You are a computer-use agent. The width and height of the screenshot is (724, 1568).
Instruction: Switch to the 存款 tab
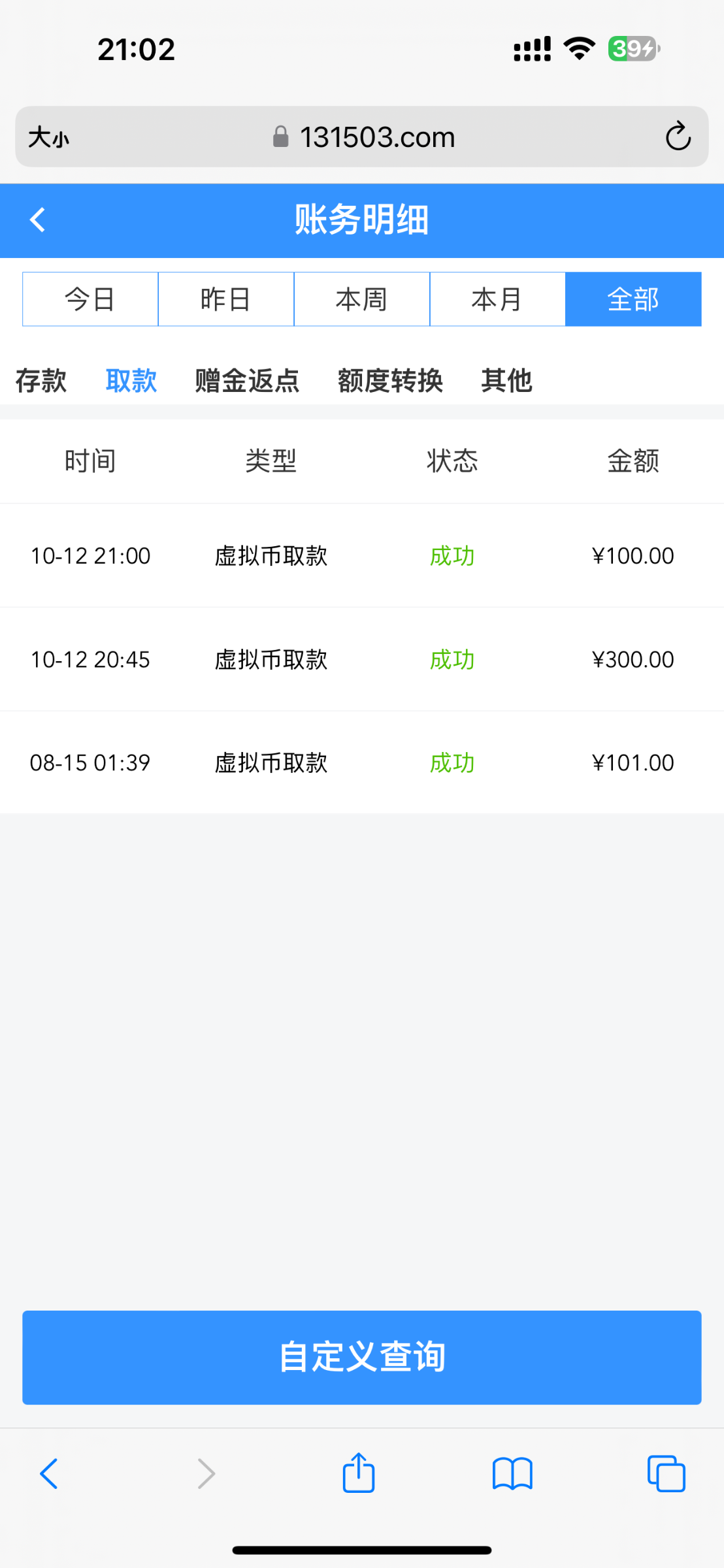coord(41,380)
